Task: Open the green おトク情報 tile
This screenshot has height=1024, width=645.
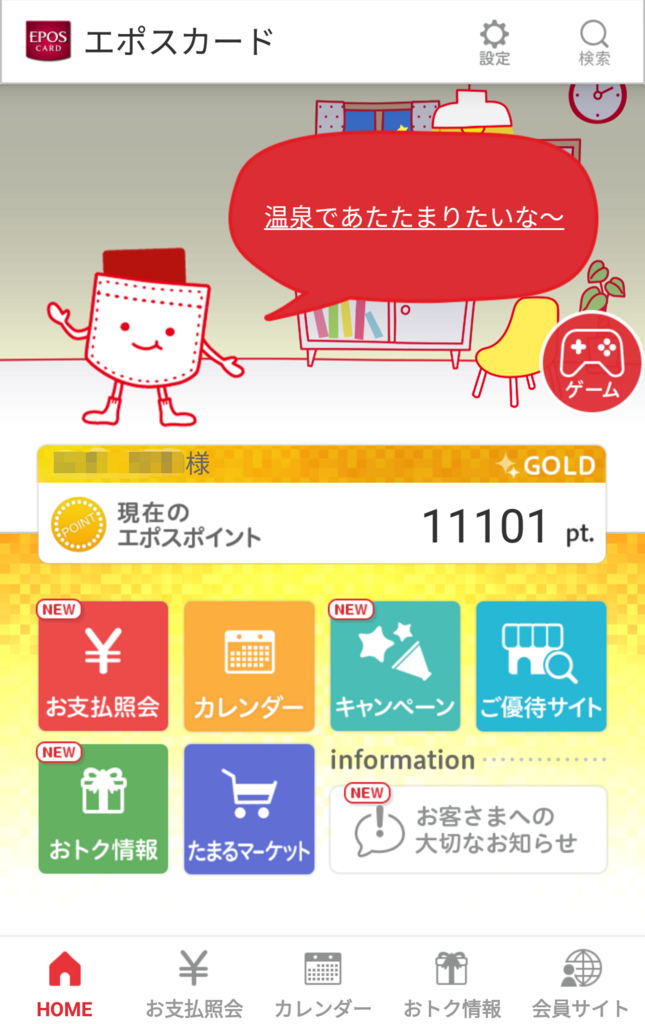Action: coord(103,809)
